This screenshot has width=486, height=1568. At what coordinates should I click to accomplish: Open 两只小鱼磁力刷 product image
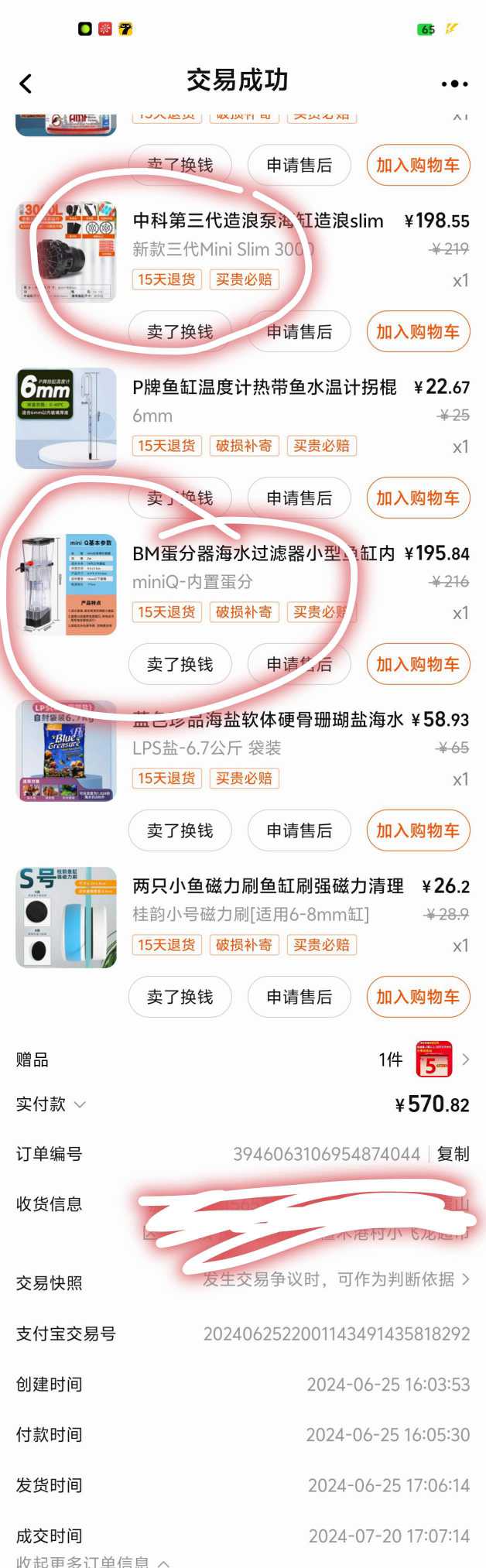point(67,918)
